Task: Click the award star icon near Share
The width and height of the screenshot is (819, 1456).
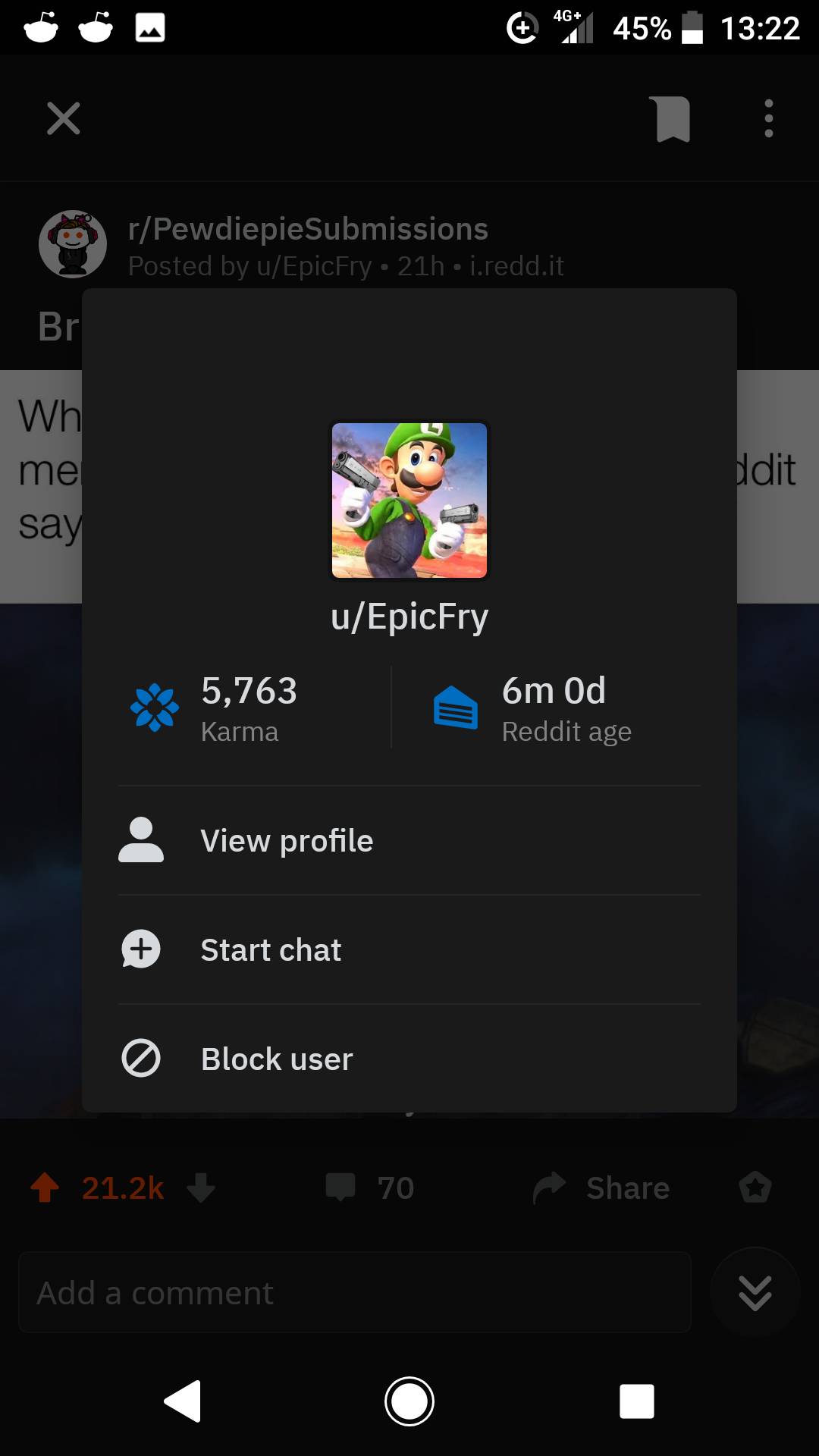Action: (755, 1188)
